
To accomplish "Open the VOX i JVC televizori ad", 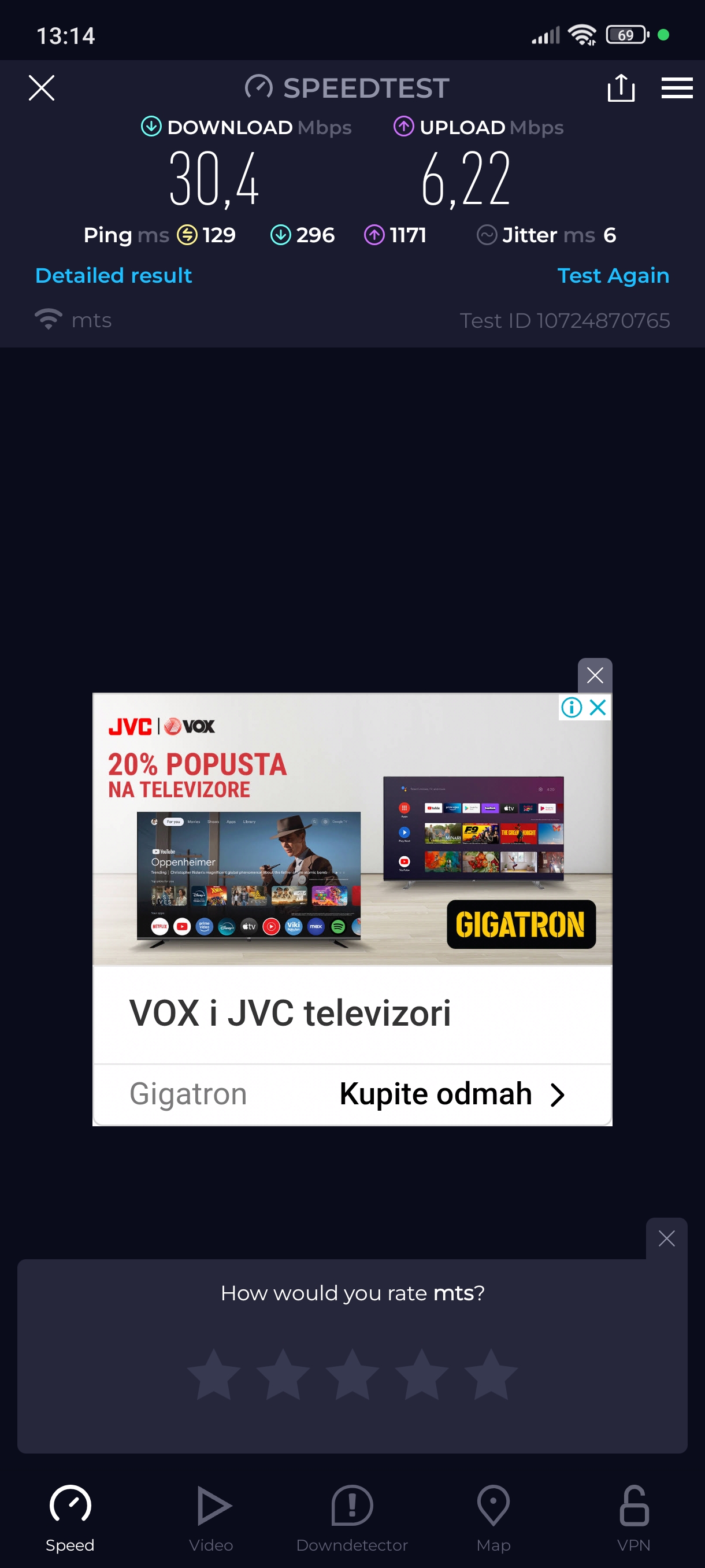I will click(290, 1013).
